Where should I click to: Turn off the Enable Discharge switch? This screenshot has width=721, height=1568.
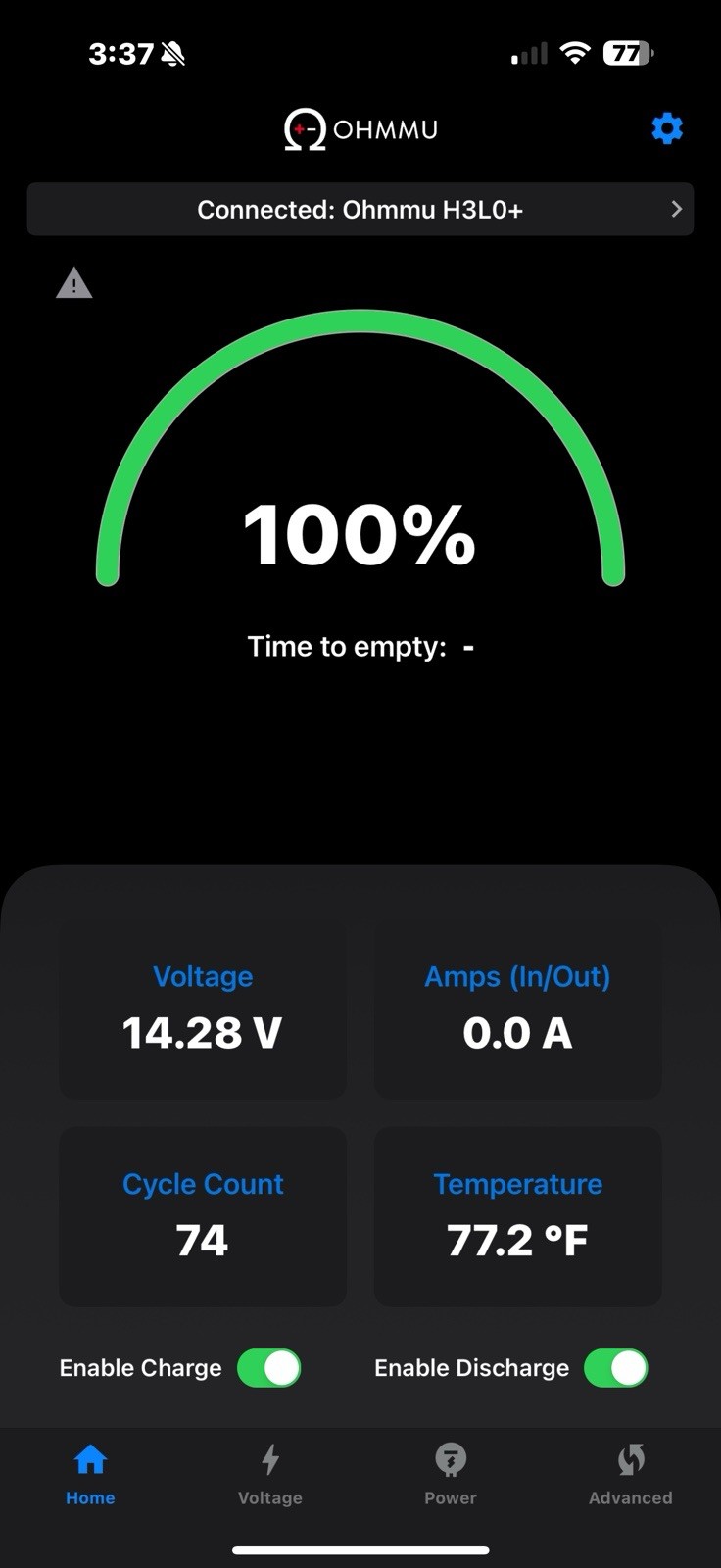point(615,1368)
